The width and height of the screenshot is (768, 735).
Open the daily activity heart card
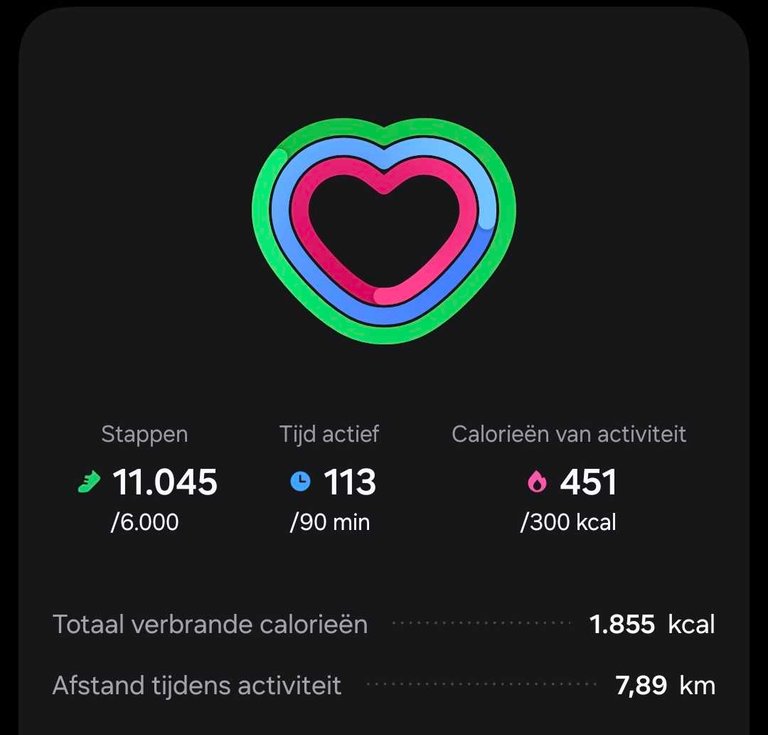[x=384, y=230]
